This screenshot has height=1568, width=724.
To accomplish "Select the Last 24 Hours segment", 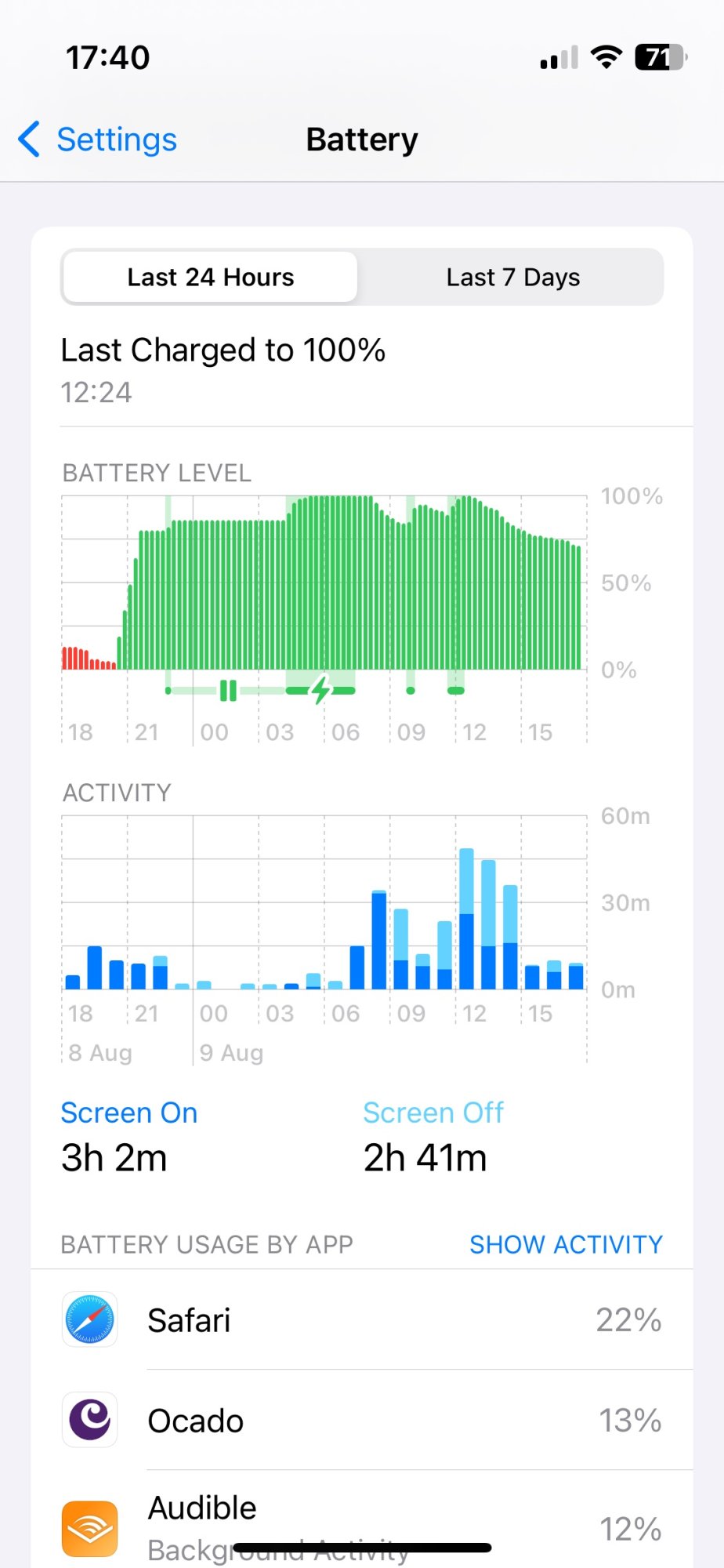I will [210, 278].
